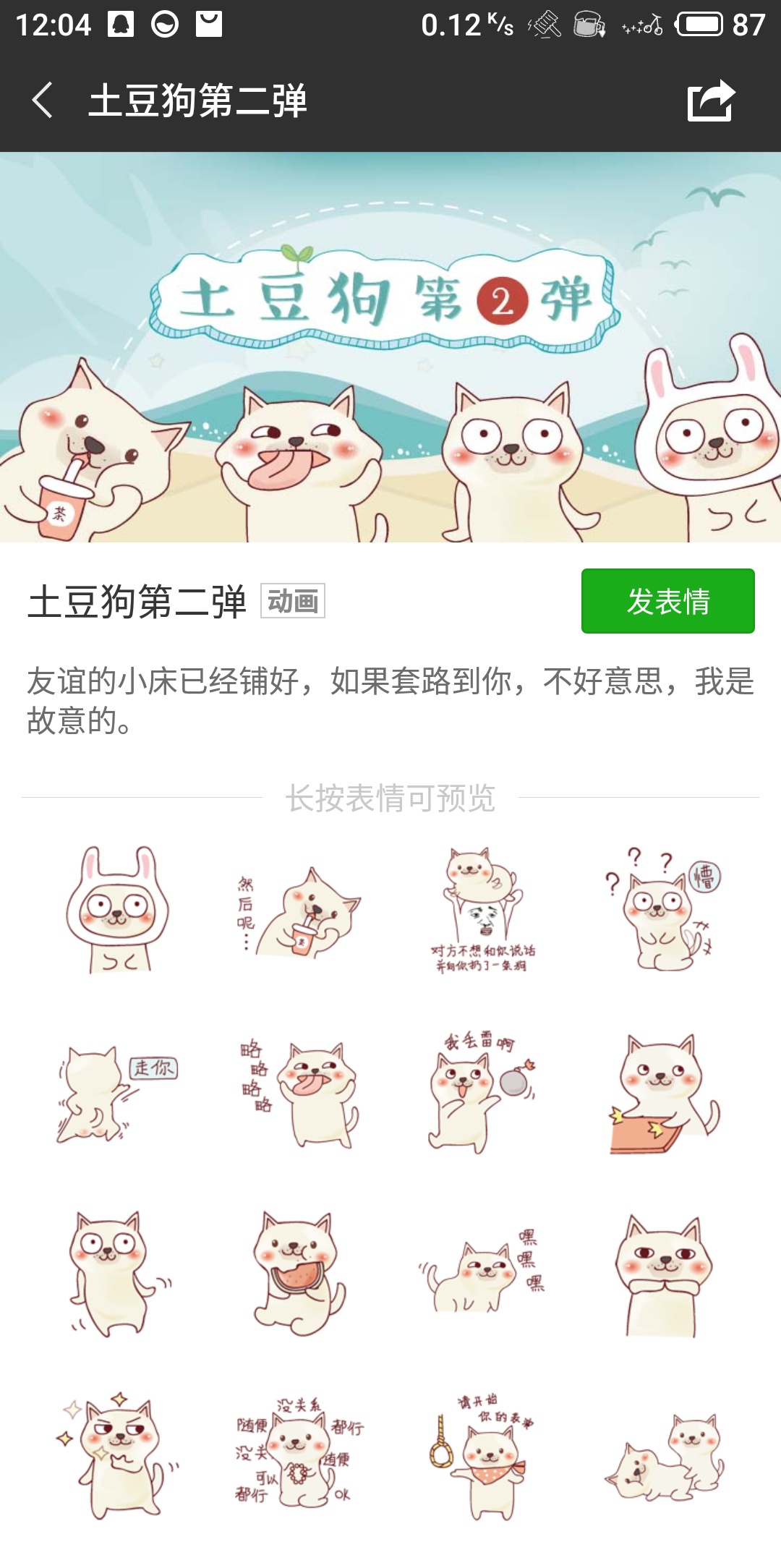This screenshot has width=781, height=1568.
Task: Select the 请开始你的表演 noose sticker
Action: [483, 1455]
